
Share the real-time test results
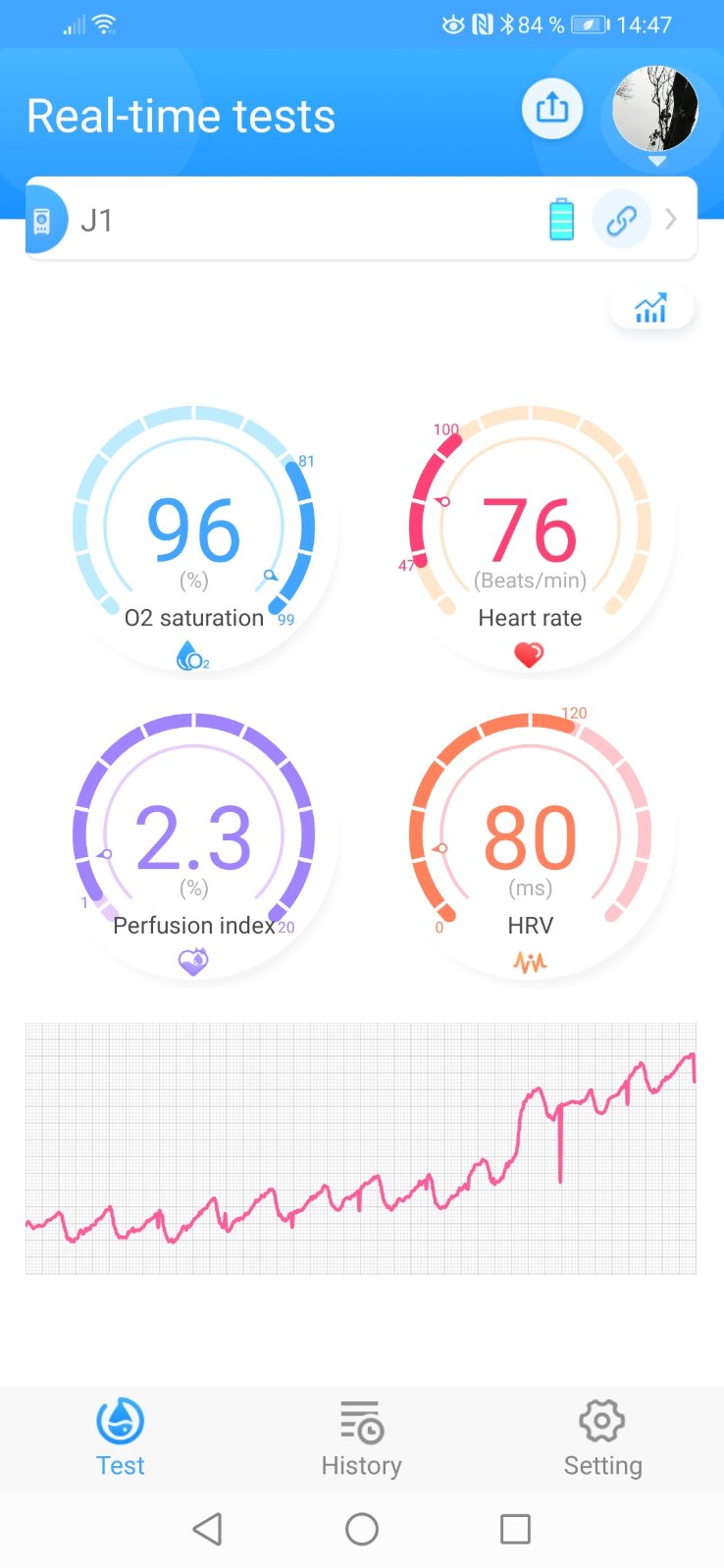point(551,108)
